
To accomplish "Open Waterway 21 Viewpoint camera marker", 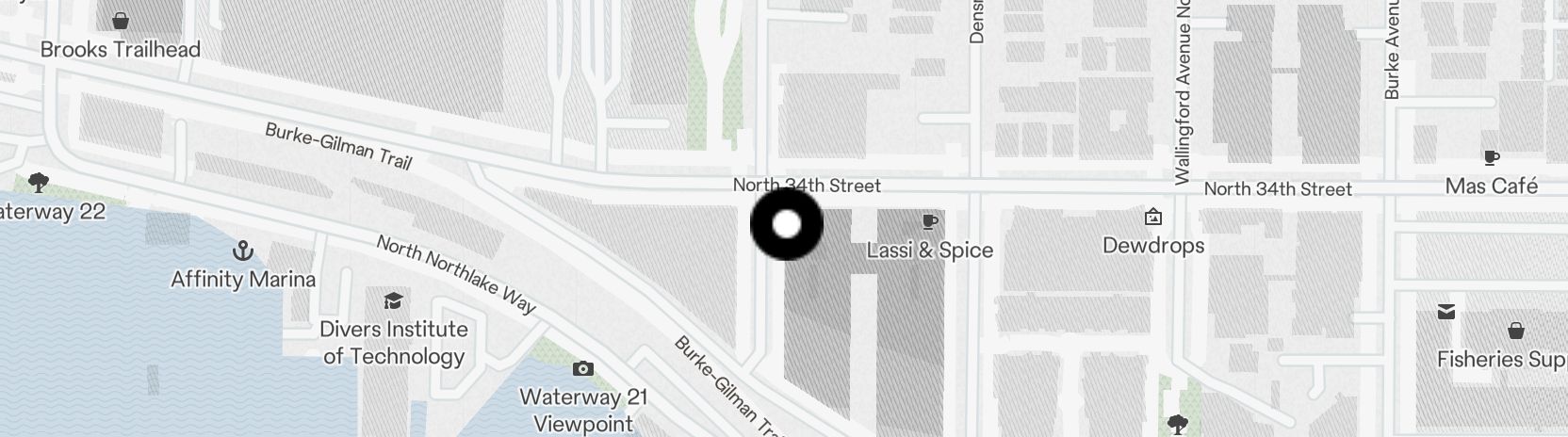I will pyautogui.click(x=583, y=368).
